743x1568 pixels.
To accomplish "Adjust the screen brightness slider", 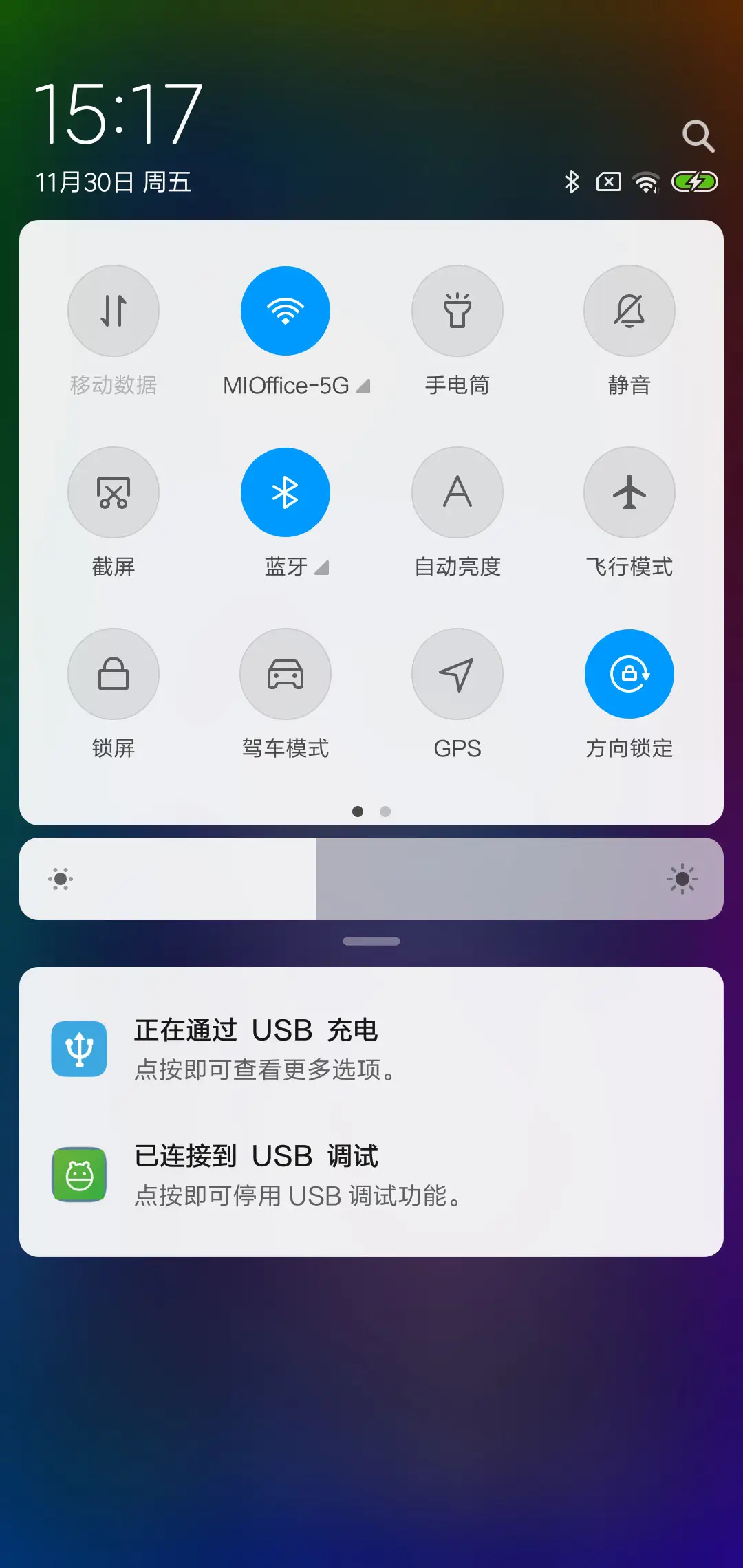I will click(371, 878).
